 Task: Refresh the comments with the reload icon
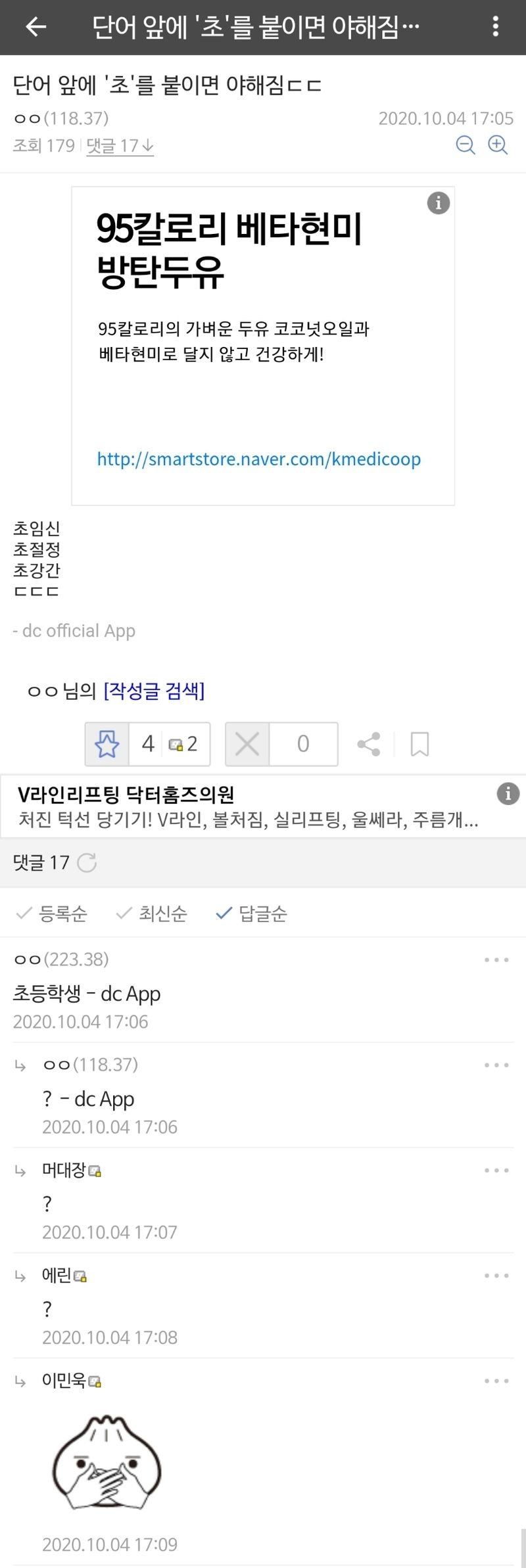(86, 863)
